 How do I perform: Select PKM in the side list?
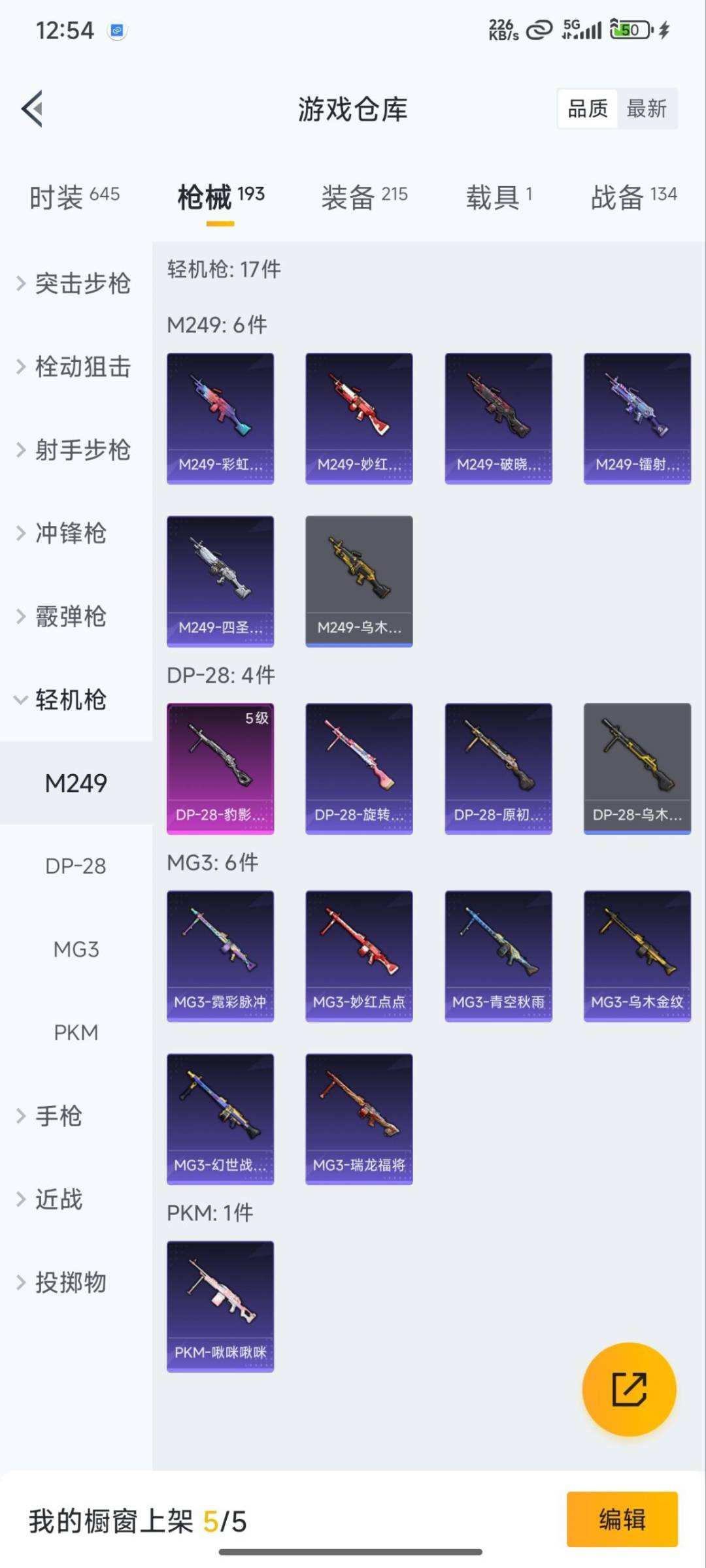[x=76, y=1032]
